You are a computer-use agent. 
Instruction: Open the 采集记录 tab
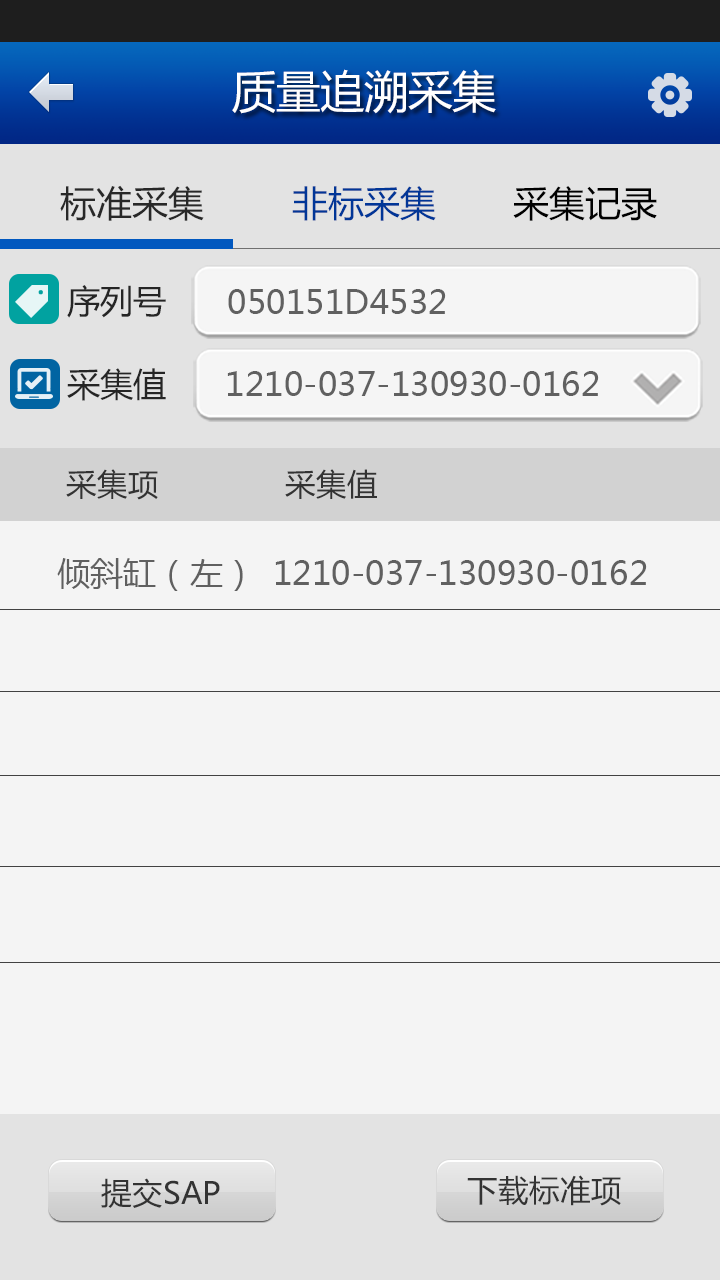click(585, 205)
